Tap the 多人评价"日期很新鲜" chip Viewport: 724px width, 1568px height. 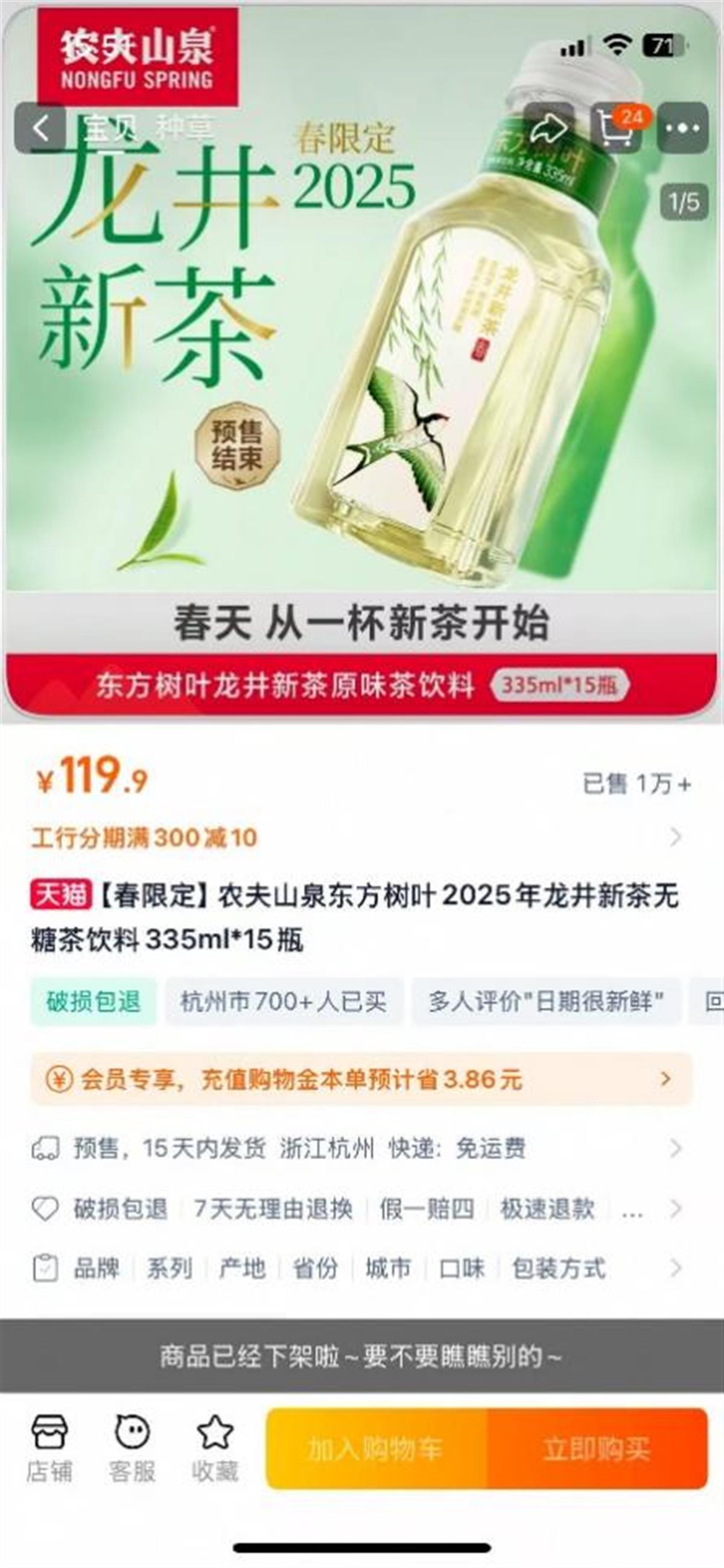pyautogui.click(x=545, y=1002)
